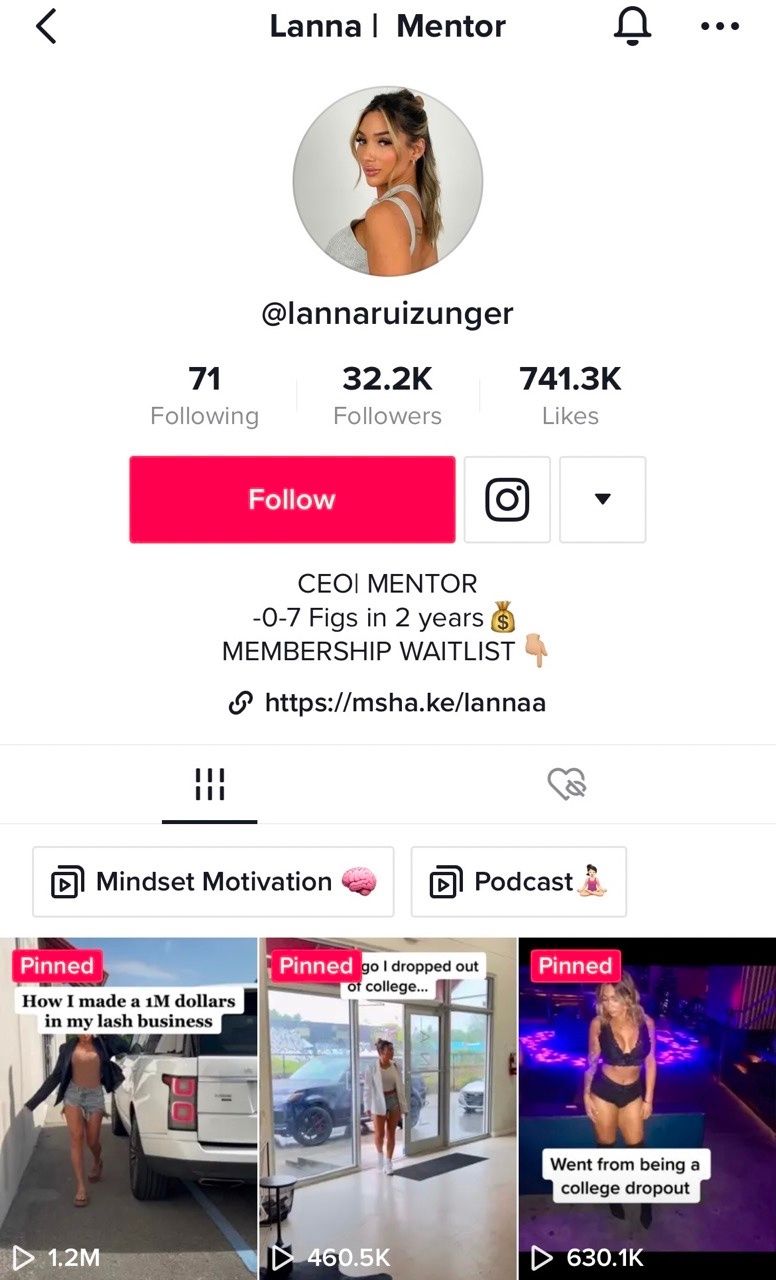The height and width of the screenshot is (1280, 776).
Task: View the Followers list
Action: (x=387, y=396)
